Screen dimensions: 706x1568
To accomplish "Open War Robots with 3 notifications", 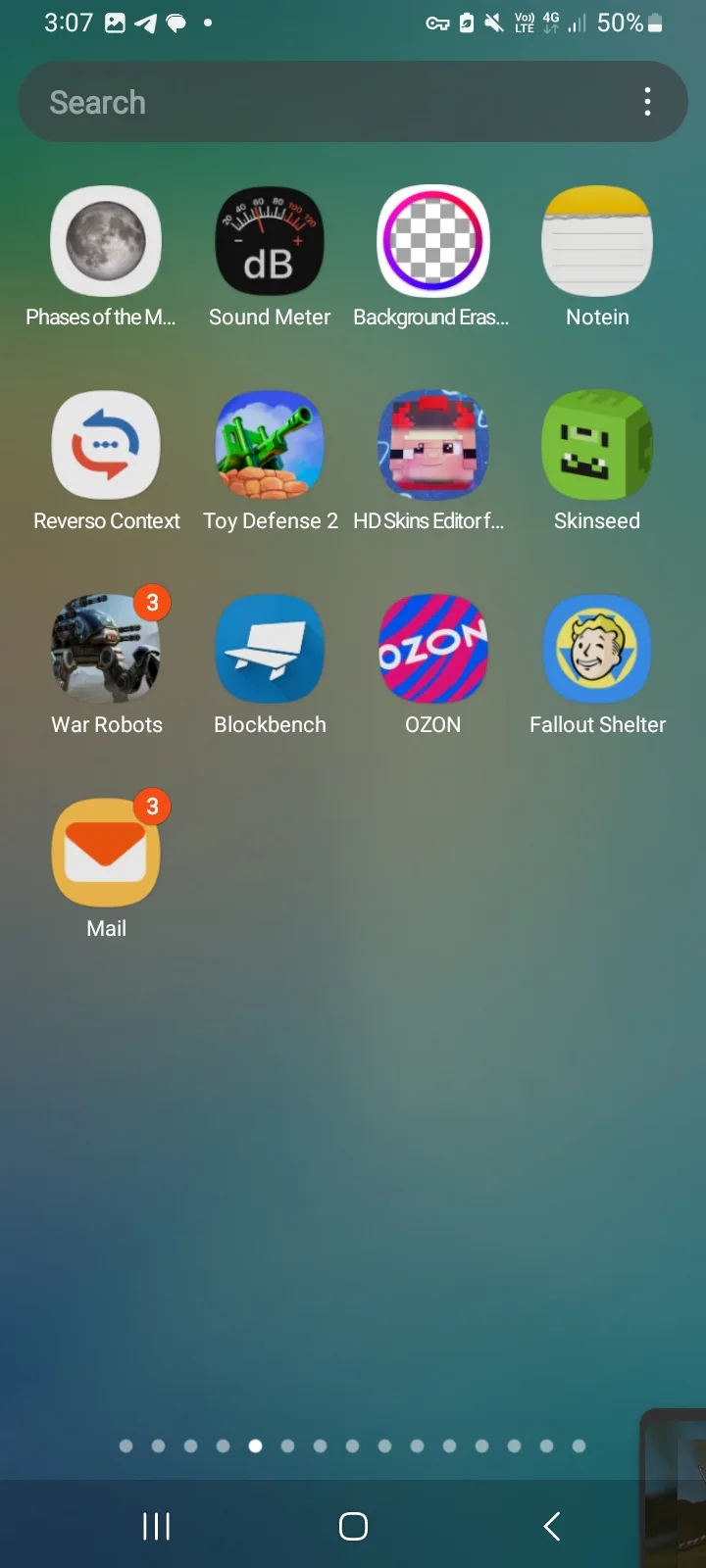I will pyautogui.click(x=106, y=650).
